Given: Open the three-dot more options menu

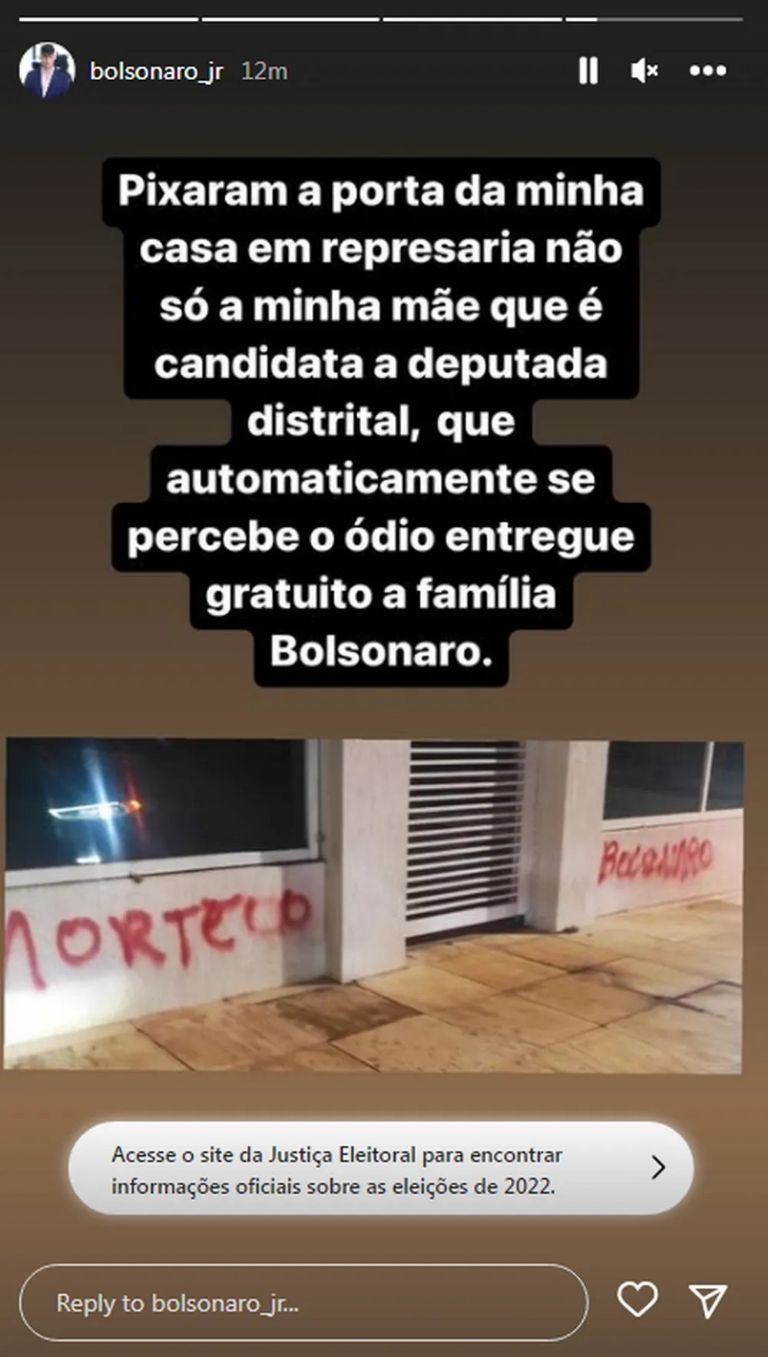Looking at the screenshot, I should click(x=707, y=70).
